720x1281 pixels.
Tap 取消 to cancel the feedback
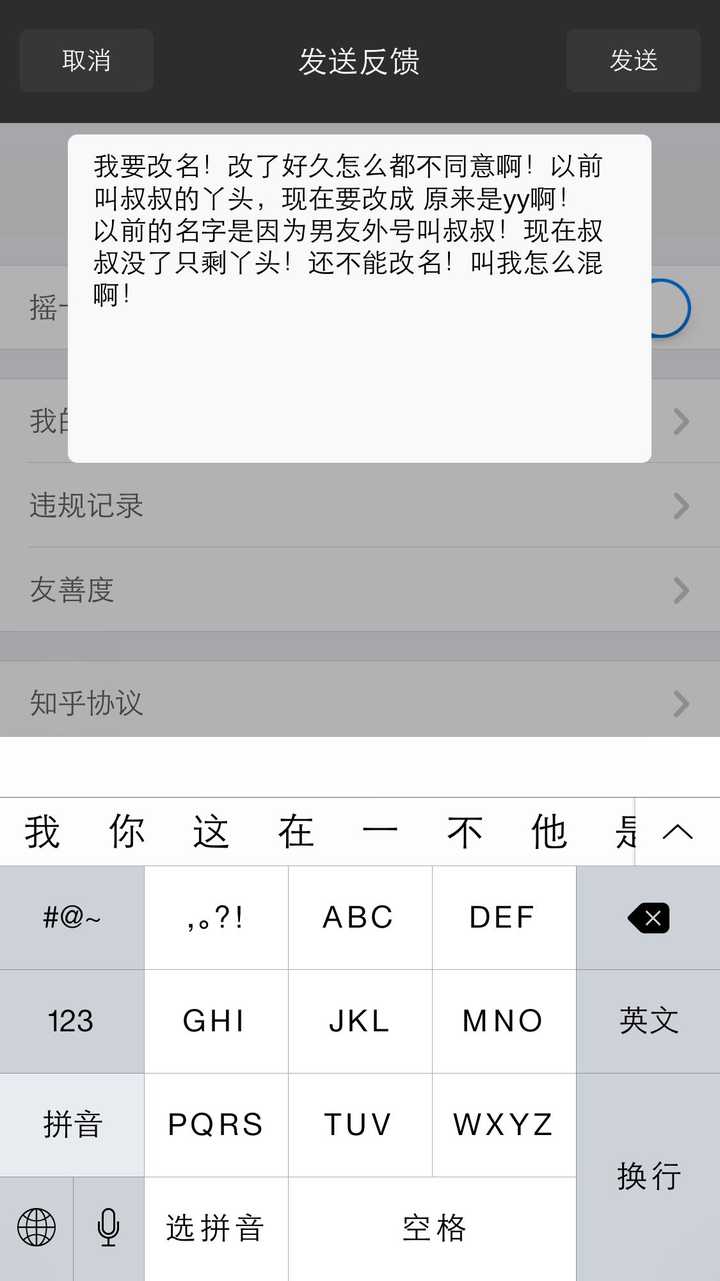coord(86,61)
